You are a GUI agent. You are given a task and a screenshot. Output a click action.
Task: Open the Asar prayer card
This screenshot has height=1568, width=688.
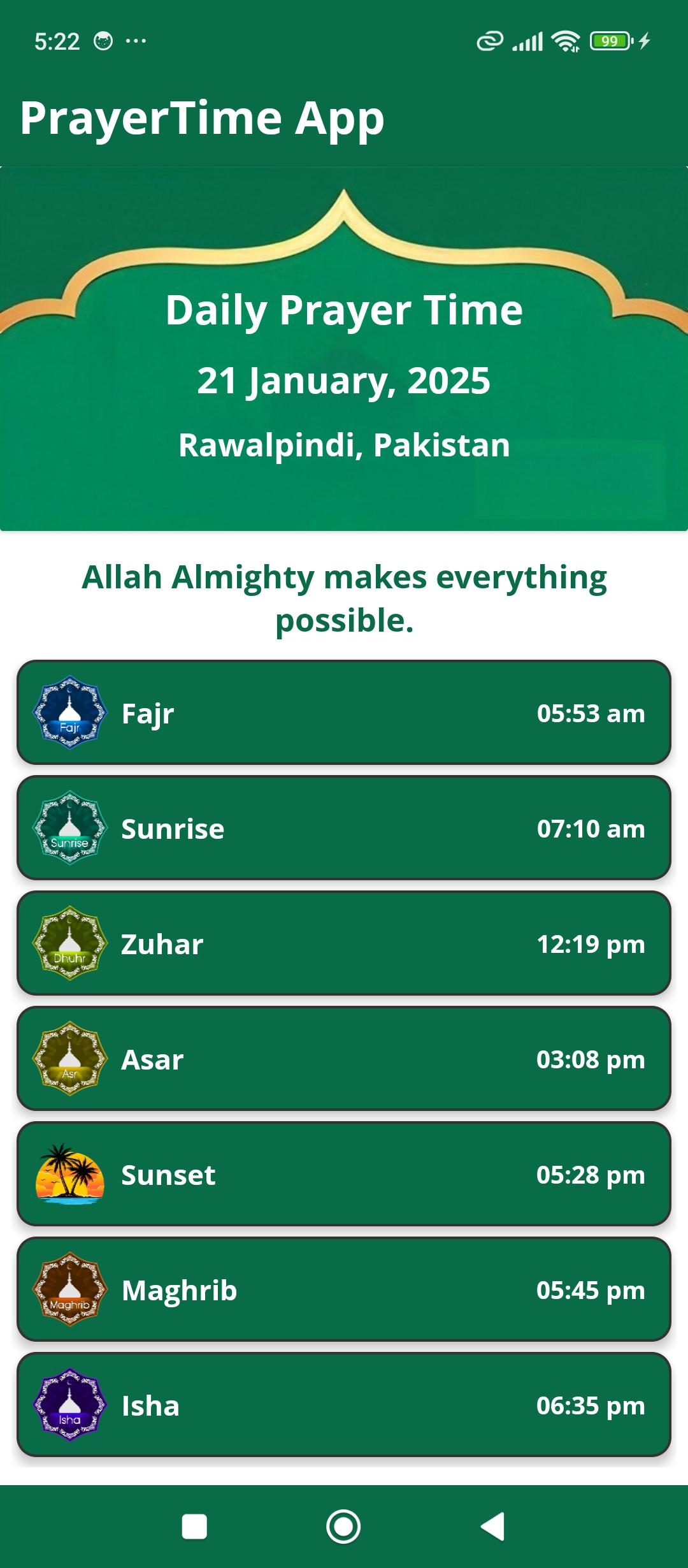344,1059
